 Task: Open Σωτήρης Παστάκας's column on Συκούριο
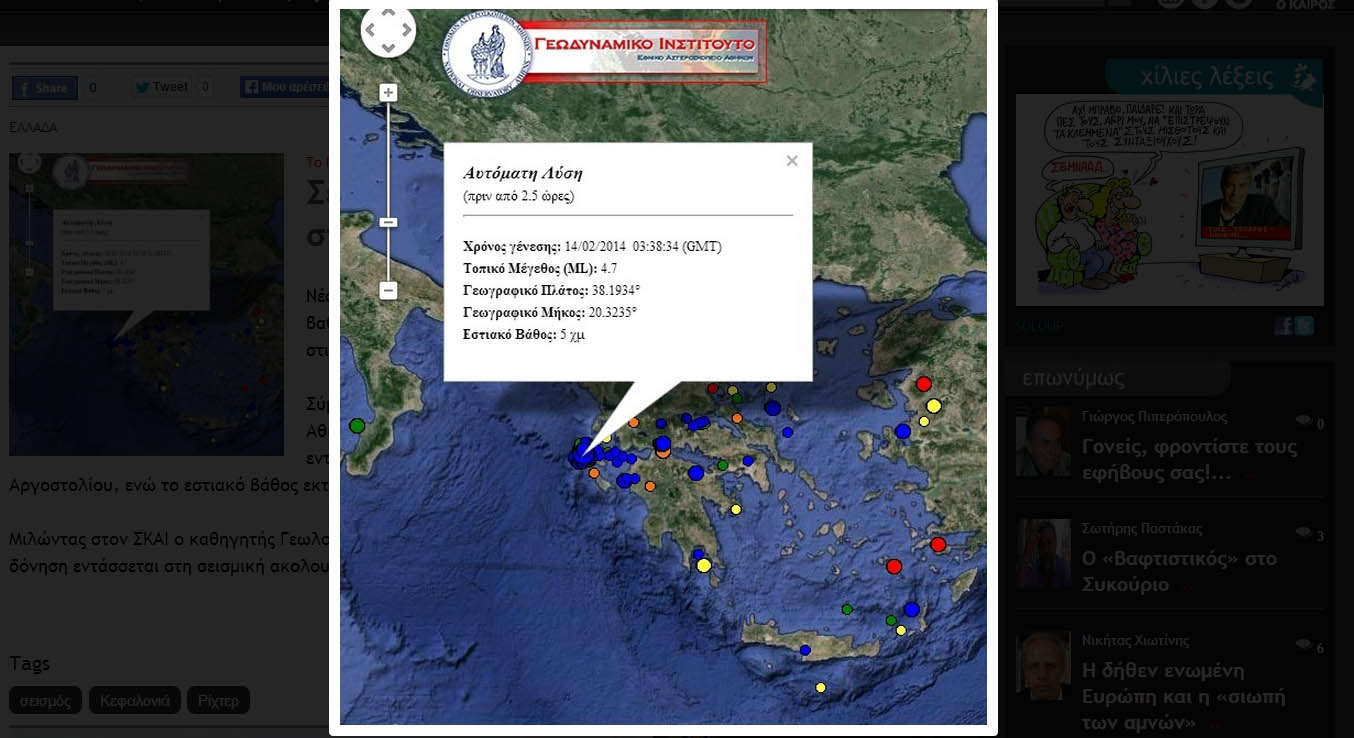pos(1180,571)
